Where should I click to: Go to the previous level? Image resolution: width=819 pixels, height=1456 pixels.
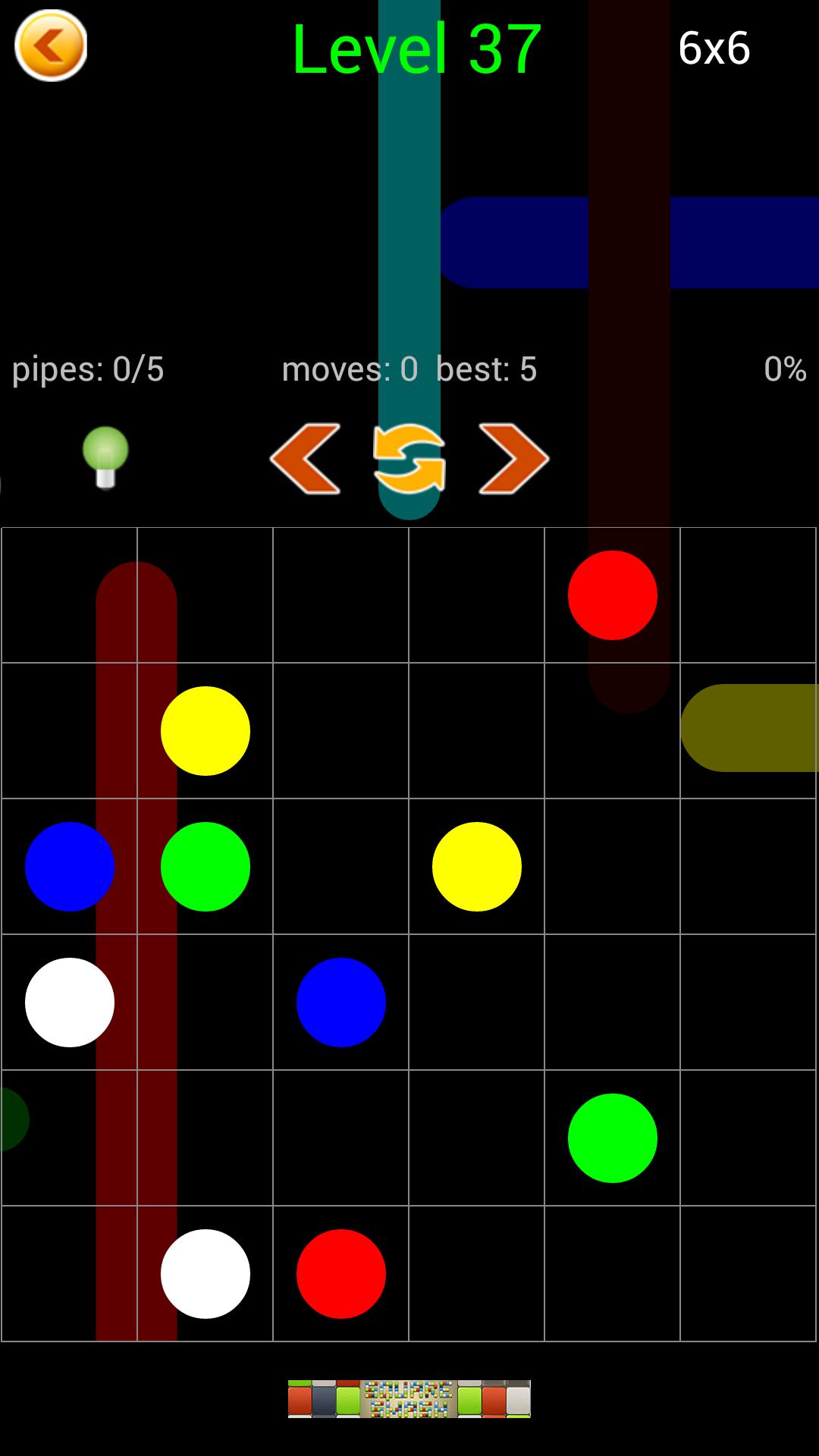point(306,459)
